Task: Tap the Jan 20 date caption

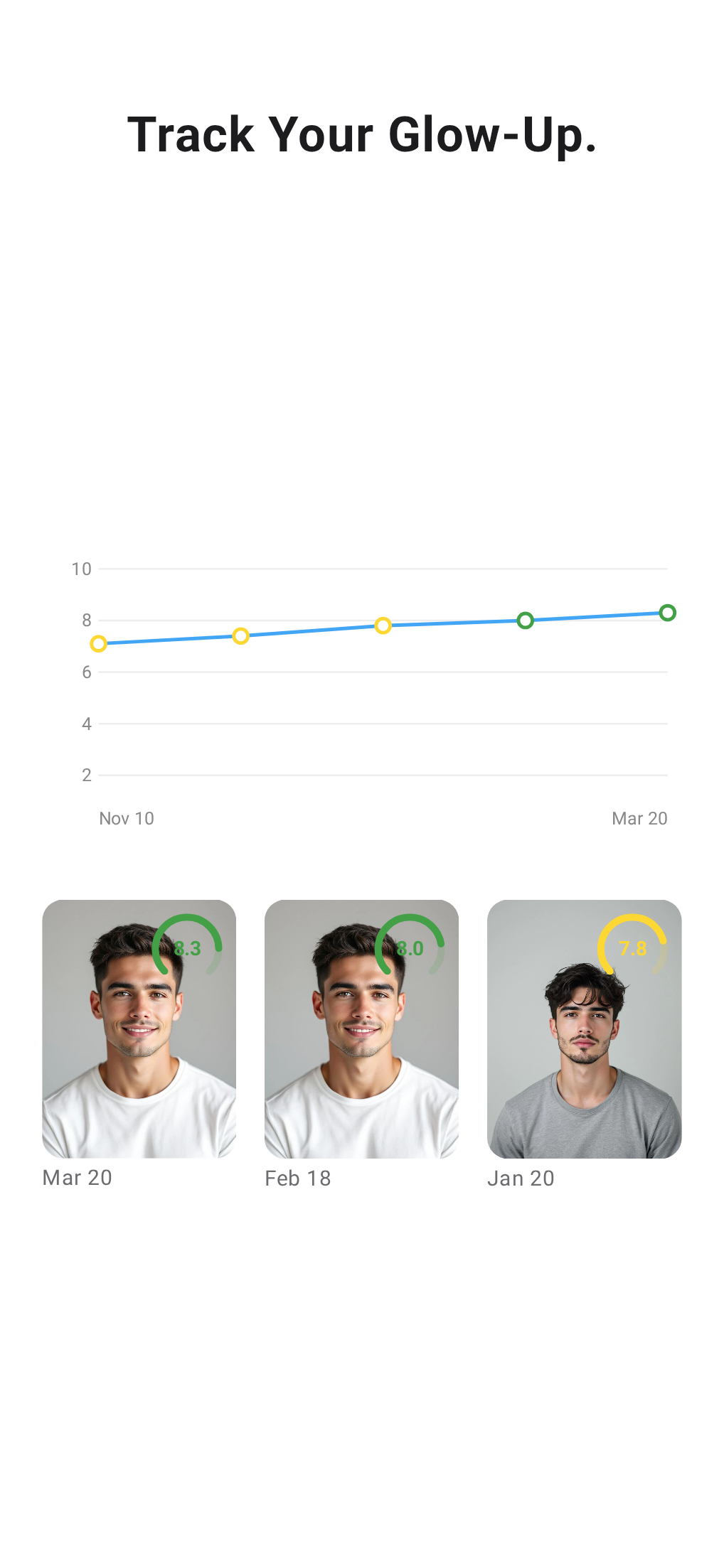Action: click(521, 1178)
